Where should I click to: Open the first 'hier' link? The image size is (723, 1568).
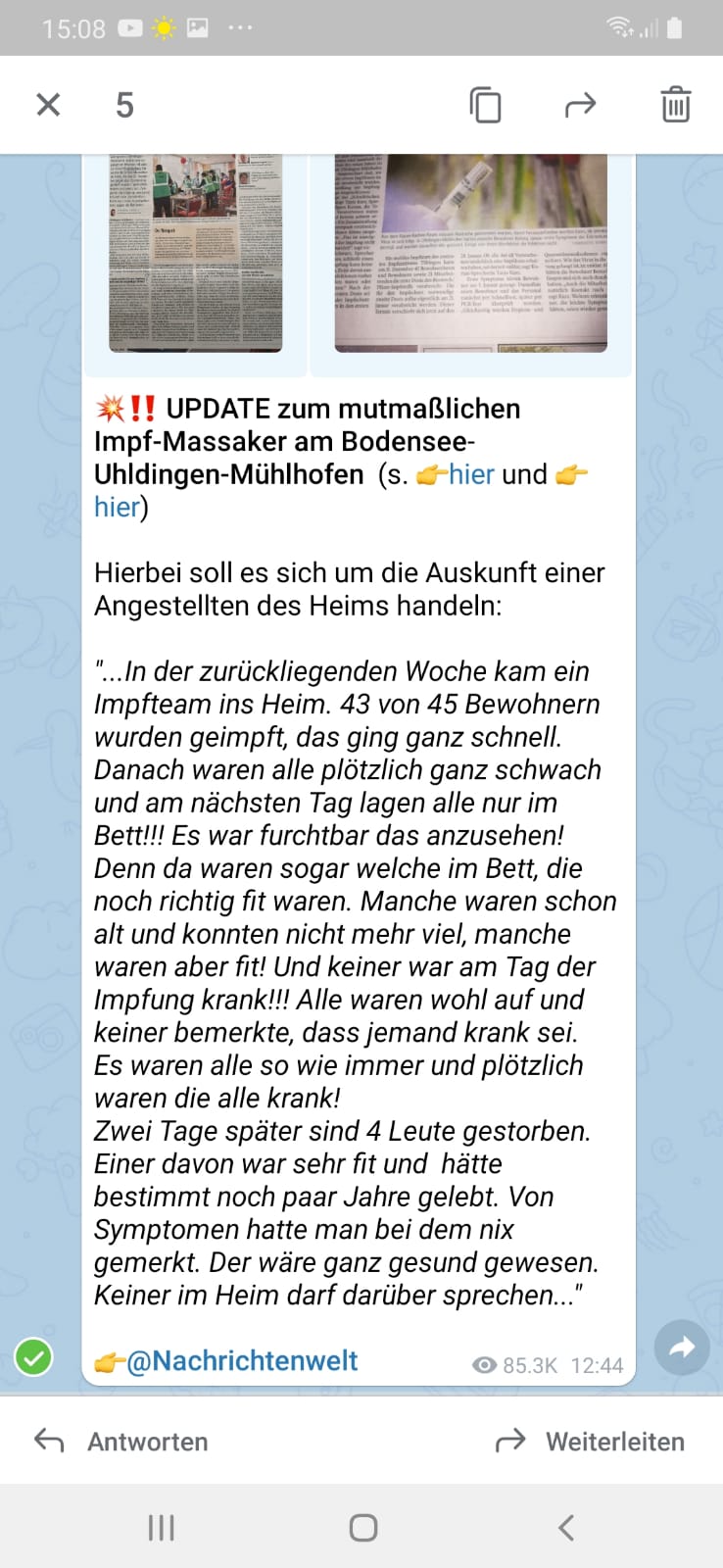coord(471,474)
